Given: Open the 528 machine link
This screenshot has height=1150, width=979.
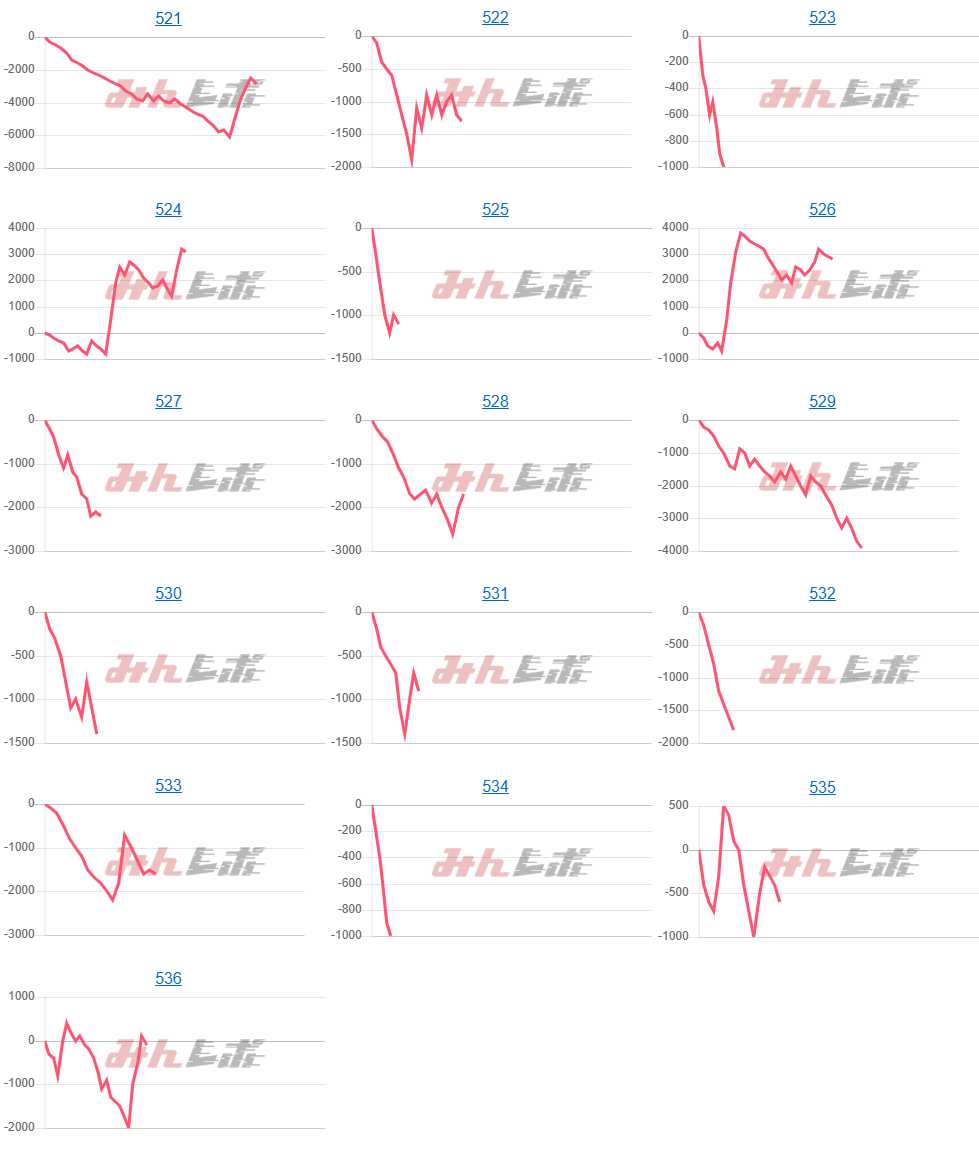Looking at the screenshot, I should click(x=495, y=402).
